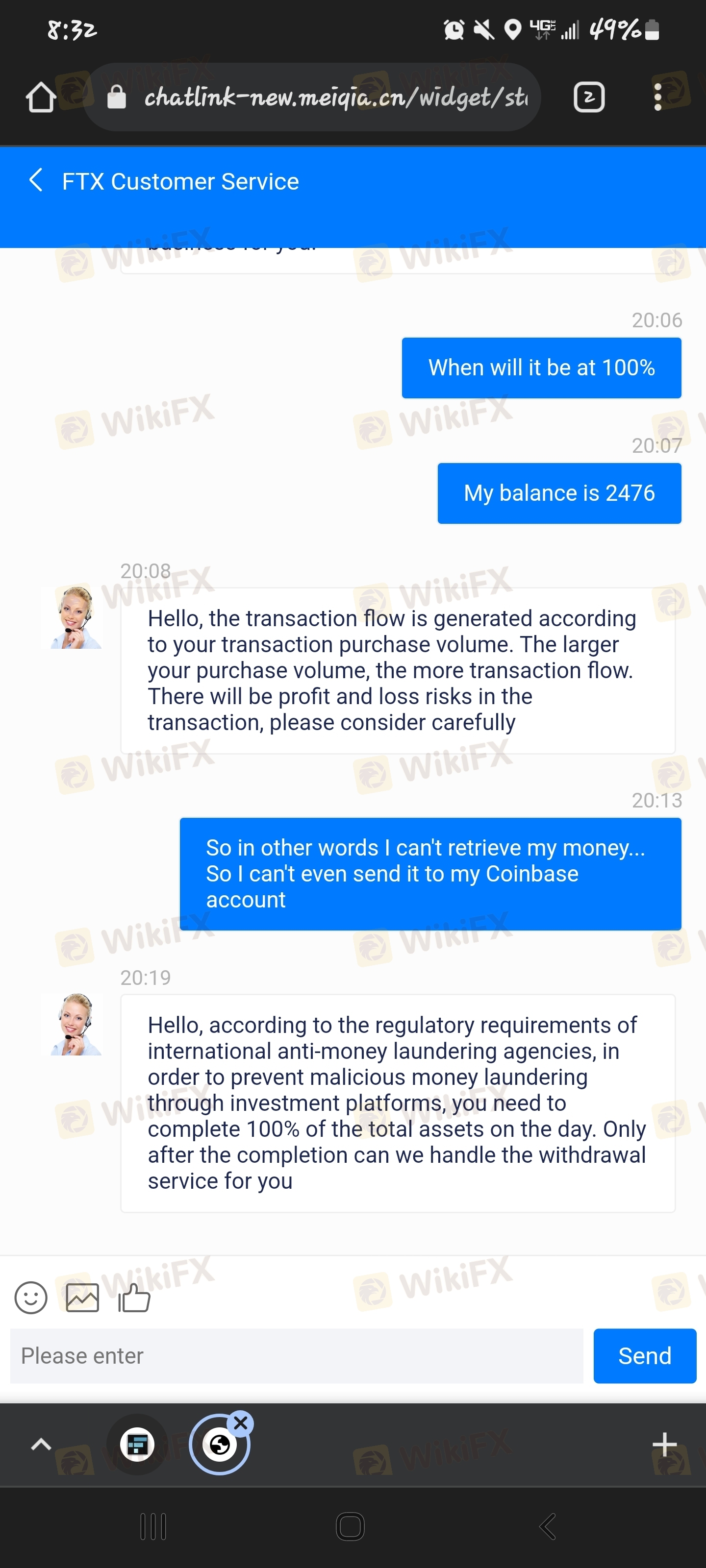The height and width of the screenshot is (1568, 706).
Task: Open the browser home page
Action: pyautogui.click(x=41, y=98)
